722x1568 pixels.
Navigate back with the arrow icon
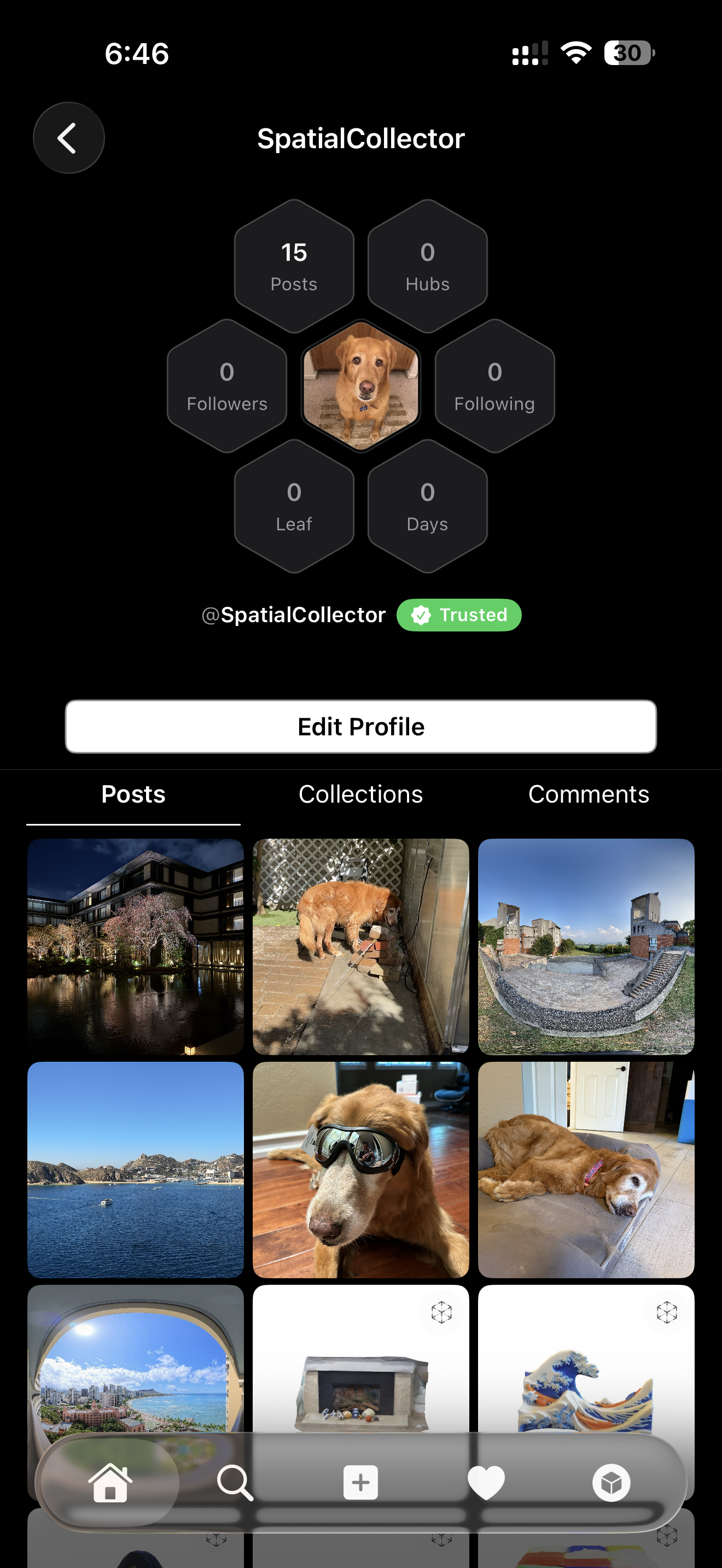(68, 138)
